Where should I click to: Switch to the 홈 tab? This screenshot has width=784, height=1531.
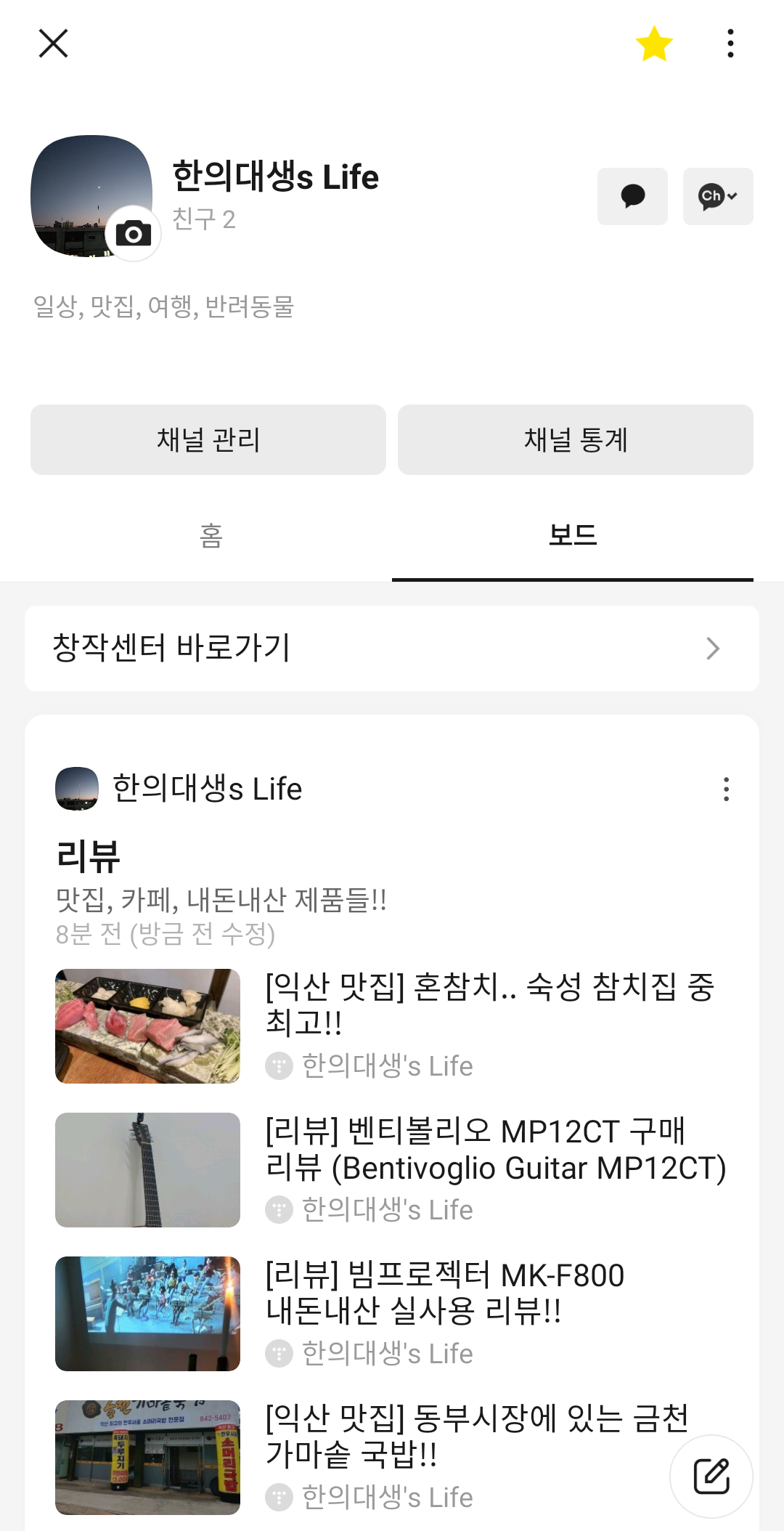[211, 536]
